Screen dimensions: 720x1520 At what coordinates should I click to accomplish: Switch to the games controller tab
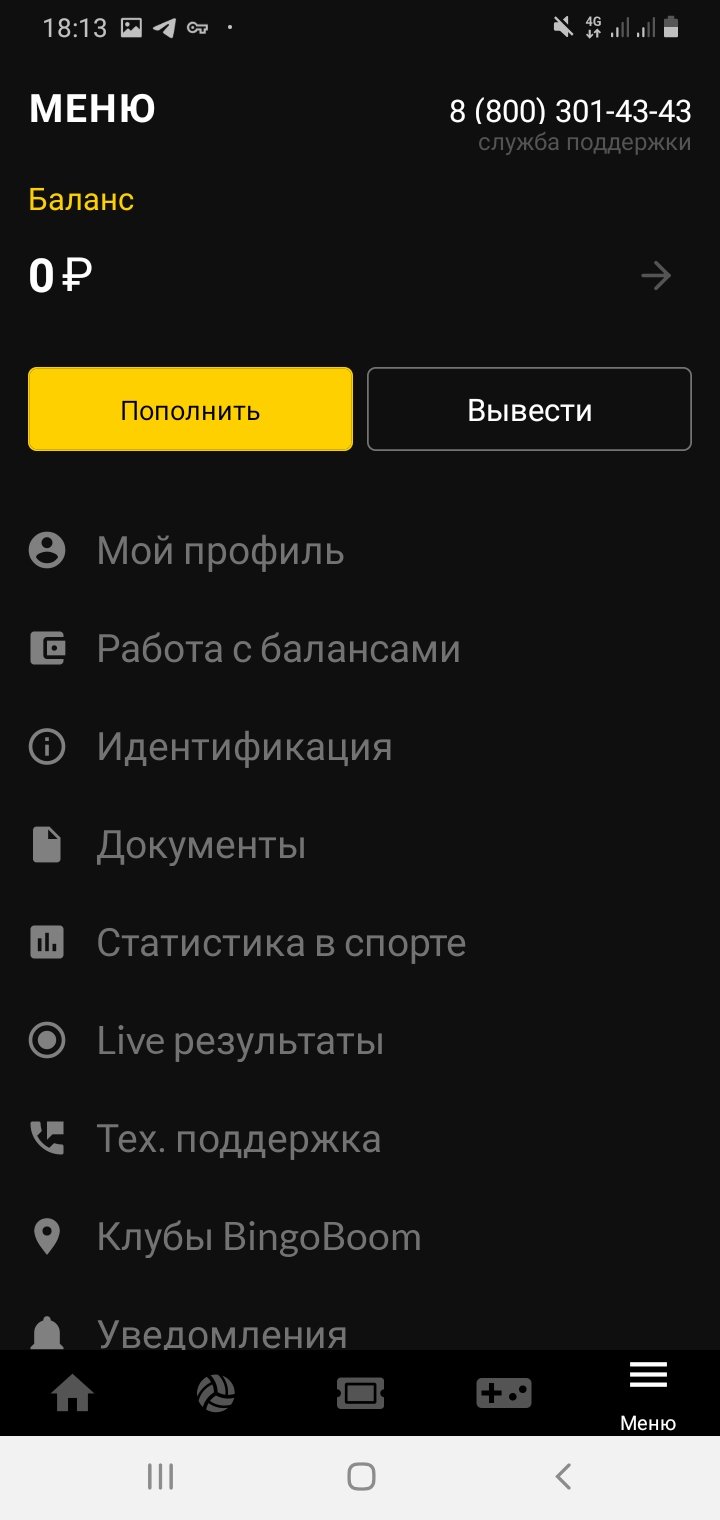tap(503, 1393)
